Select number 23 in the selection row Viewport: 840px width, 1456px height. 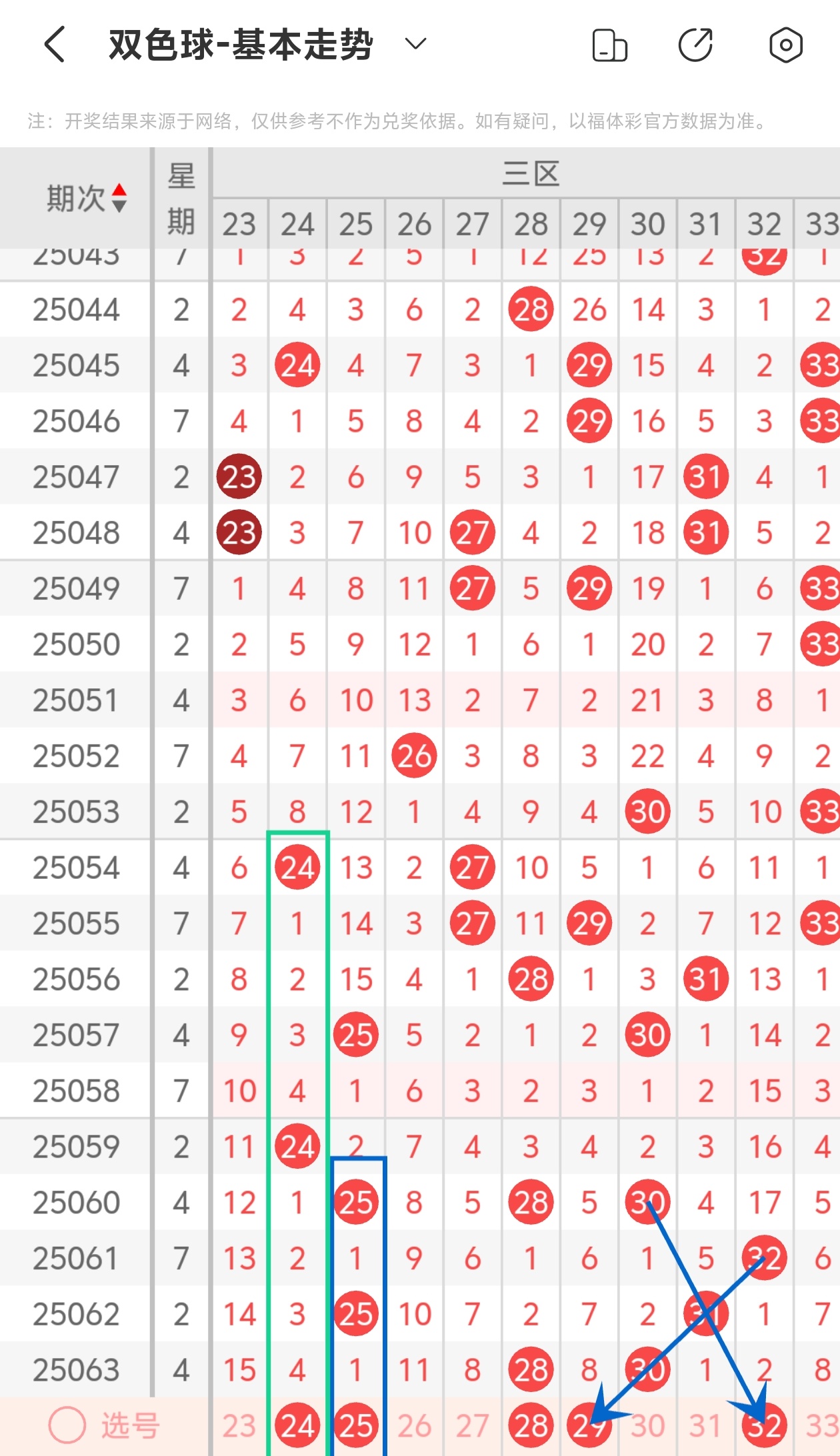pos(239,1425)
